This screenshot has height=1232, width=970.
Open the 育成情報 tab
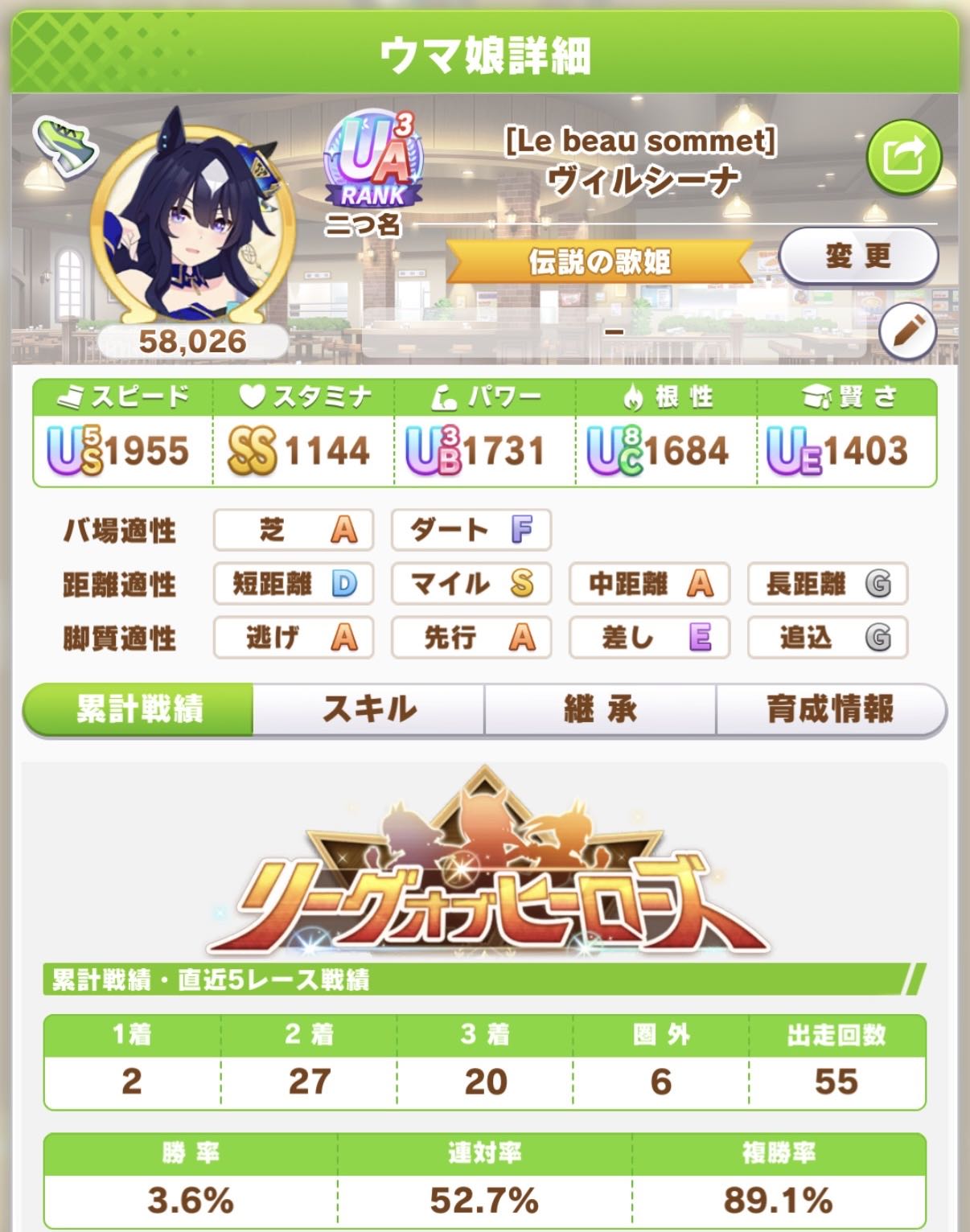pyautogui.click(x=831, y=709)
